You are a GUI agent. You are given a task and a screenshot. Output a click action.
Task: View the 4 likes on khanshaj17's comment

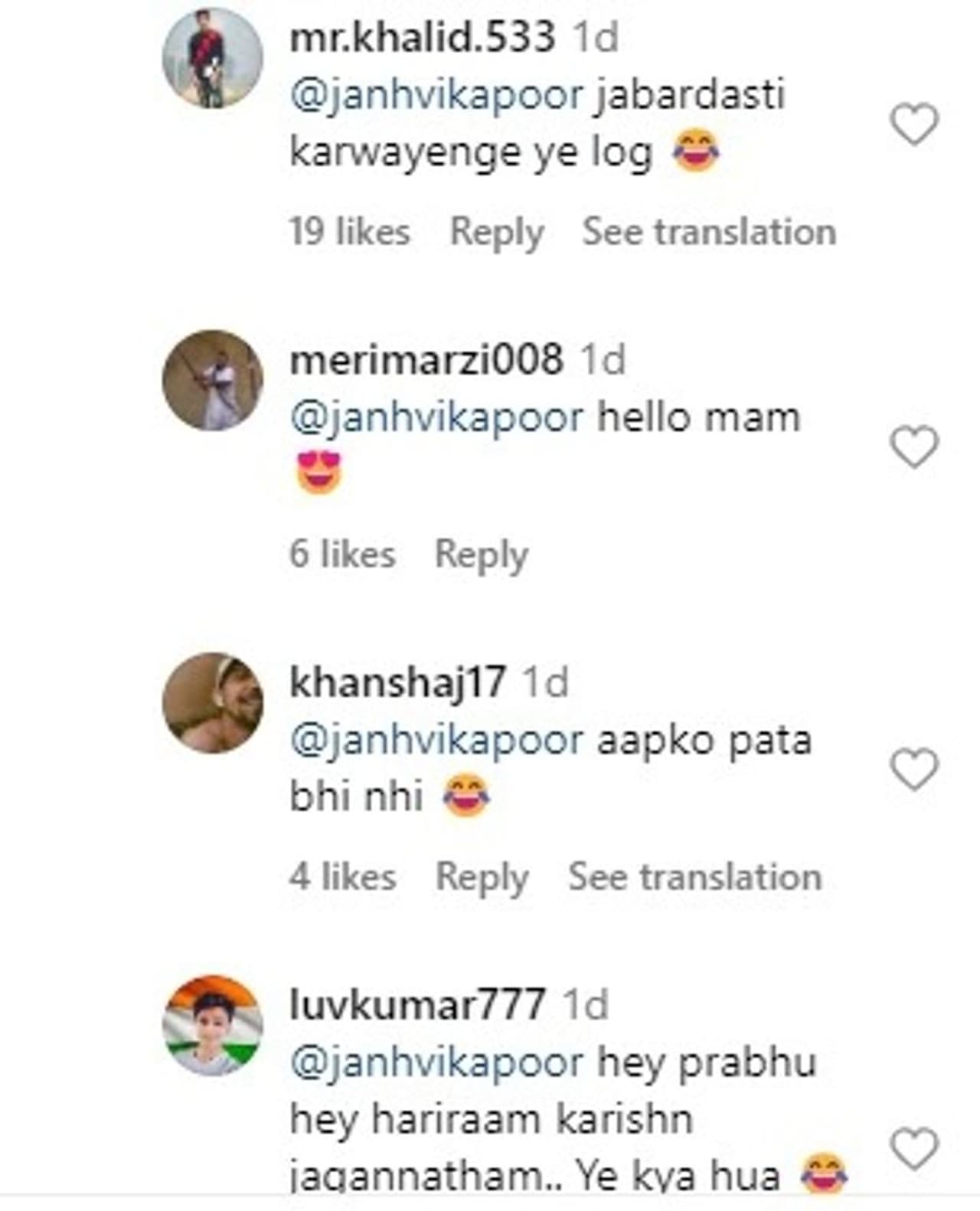[x=342, y=877]
